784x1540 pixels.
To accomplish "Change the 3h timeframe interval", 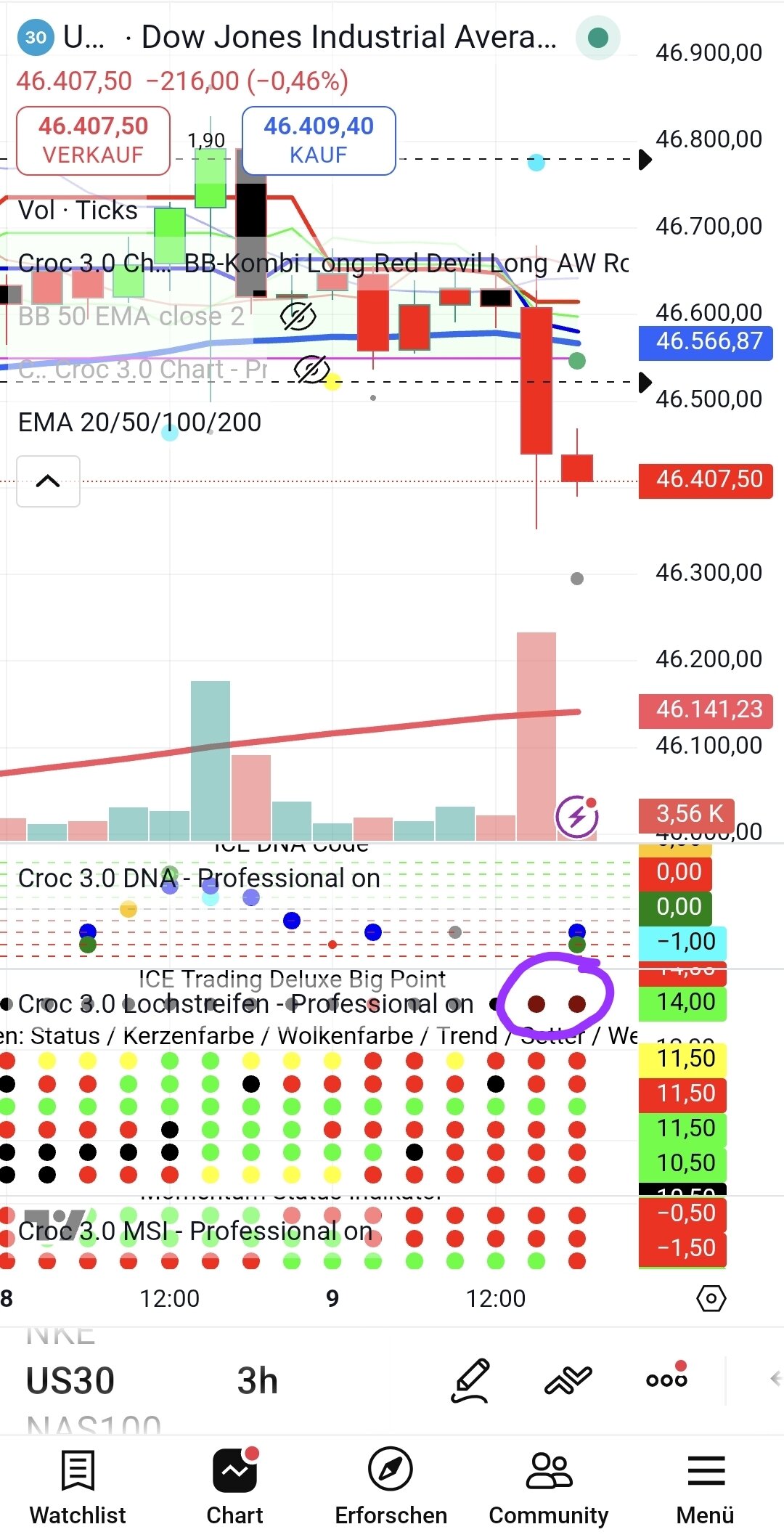I will click(257, 1380).
